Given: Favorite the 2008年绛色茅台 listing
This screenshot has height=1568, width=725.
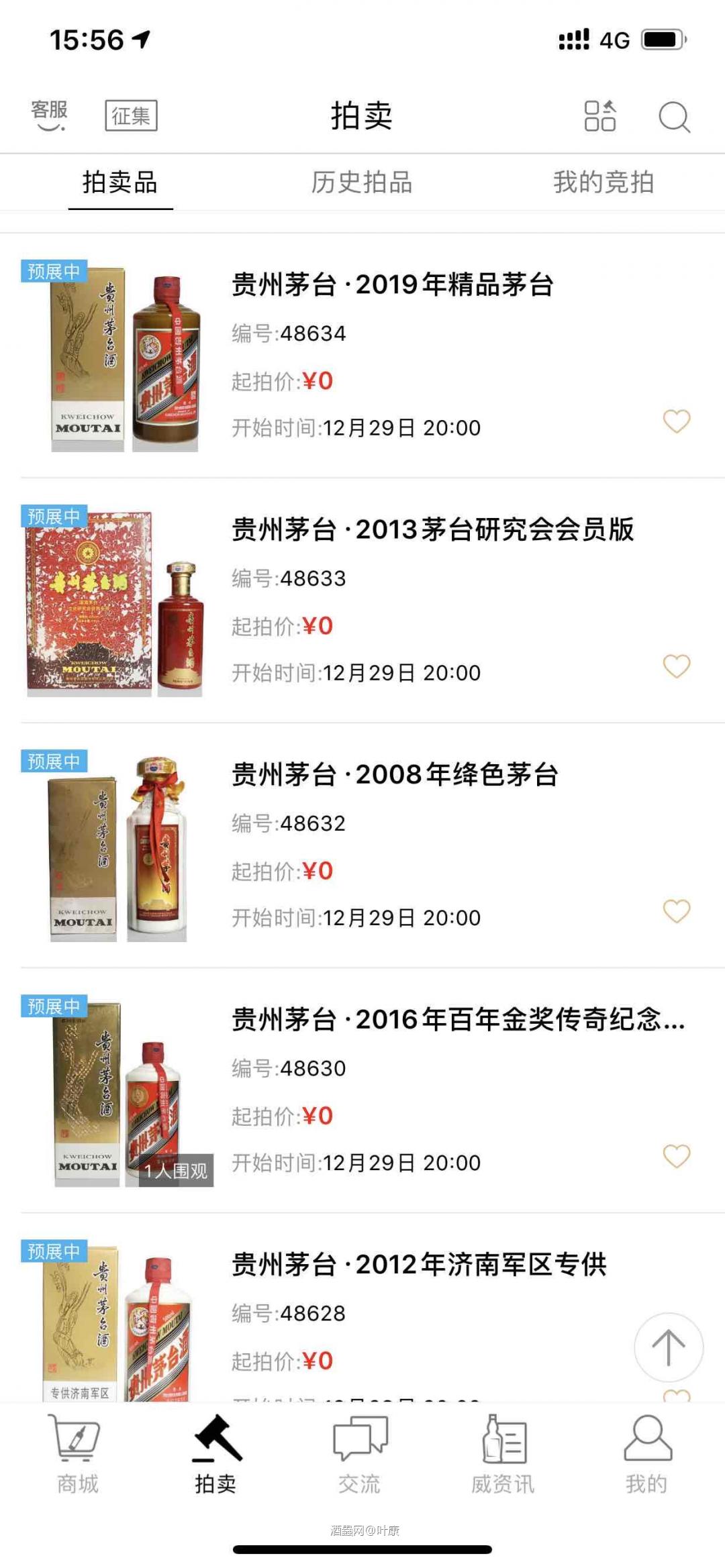Looking at the screenshot, I should (677, 910).
